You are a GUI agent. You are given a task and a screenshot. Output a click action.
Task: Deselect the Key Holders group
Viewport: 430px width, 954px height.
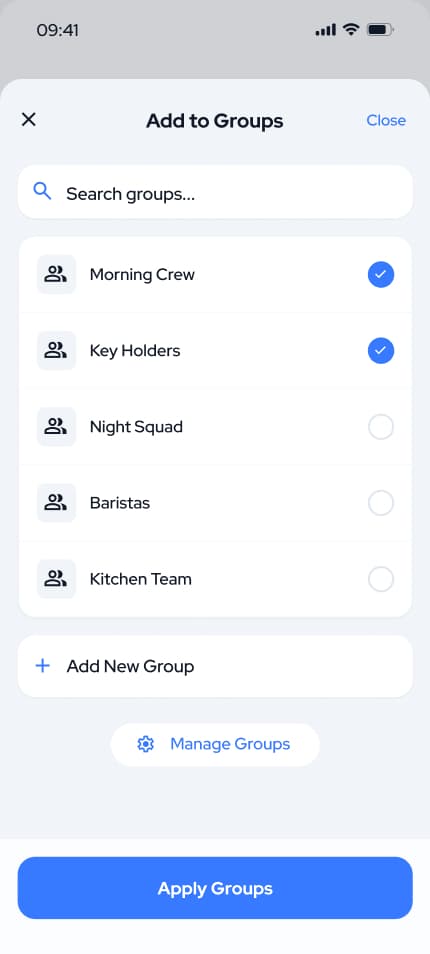click(381, 351)
